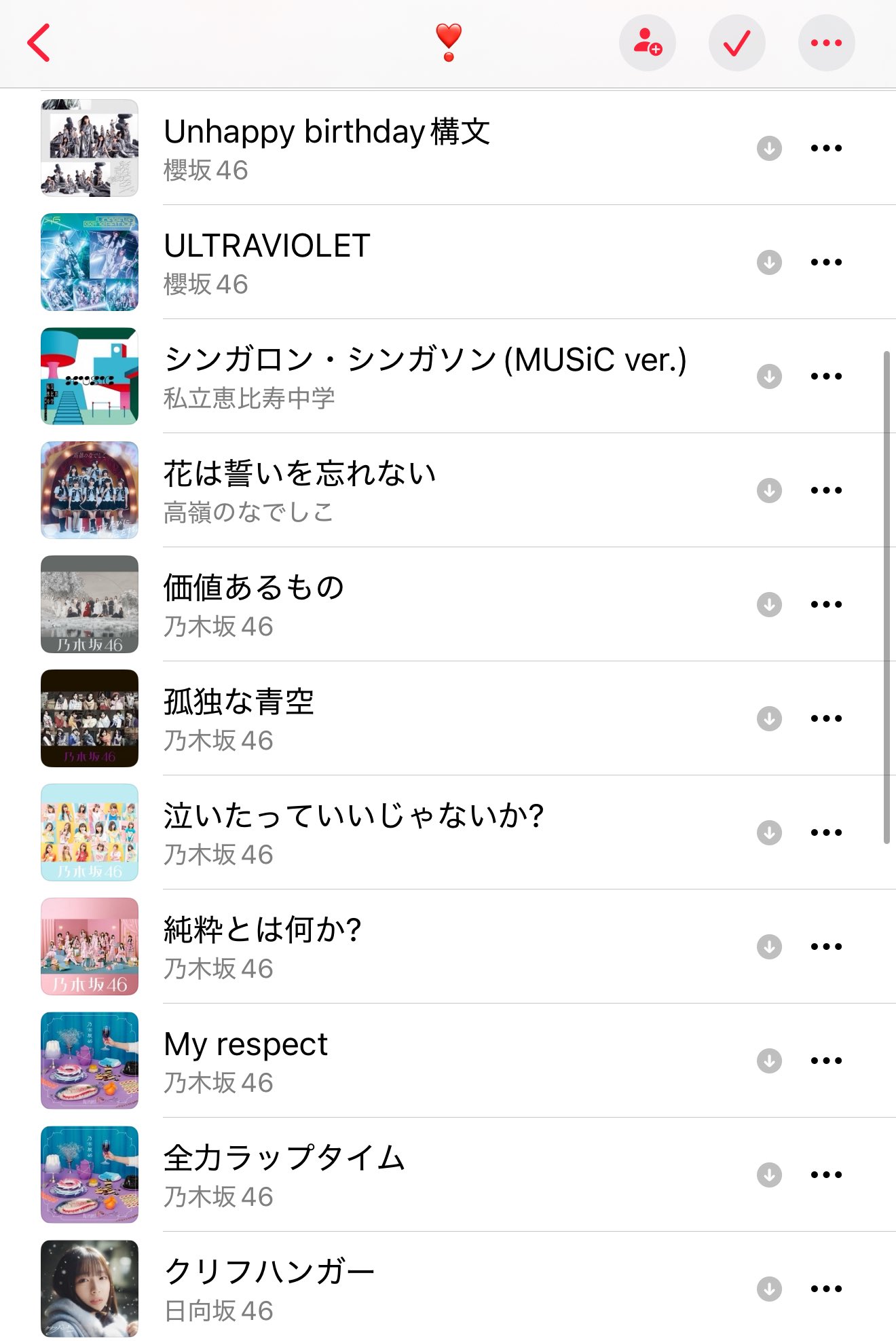Open more options for 花は誓いを忘れない

tap(826, 490)
